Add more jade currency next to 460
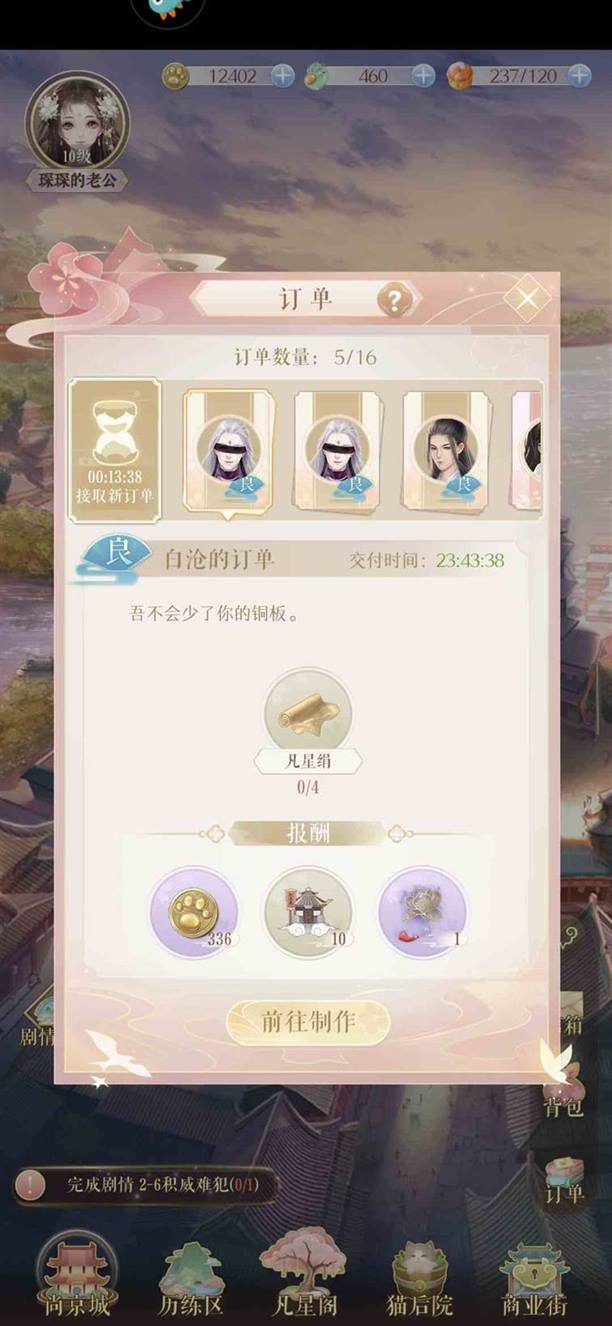Viewport: 612px width, 1326px height. 423,75
